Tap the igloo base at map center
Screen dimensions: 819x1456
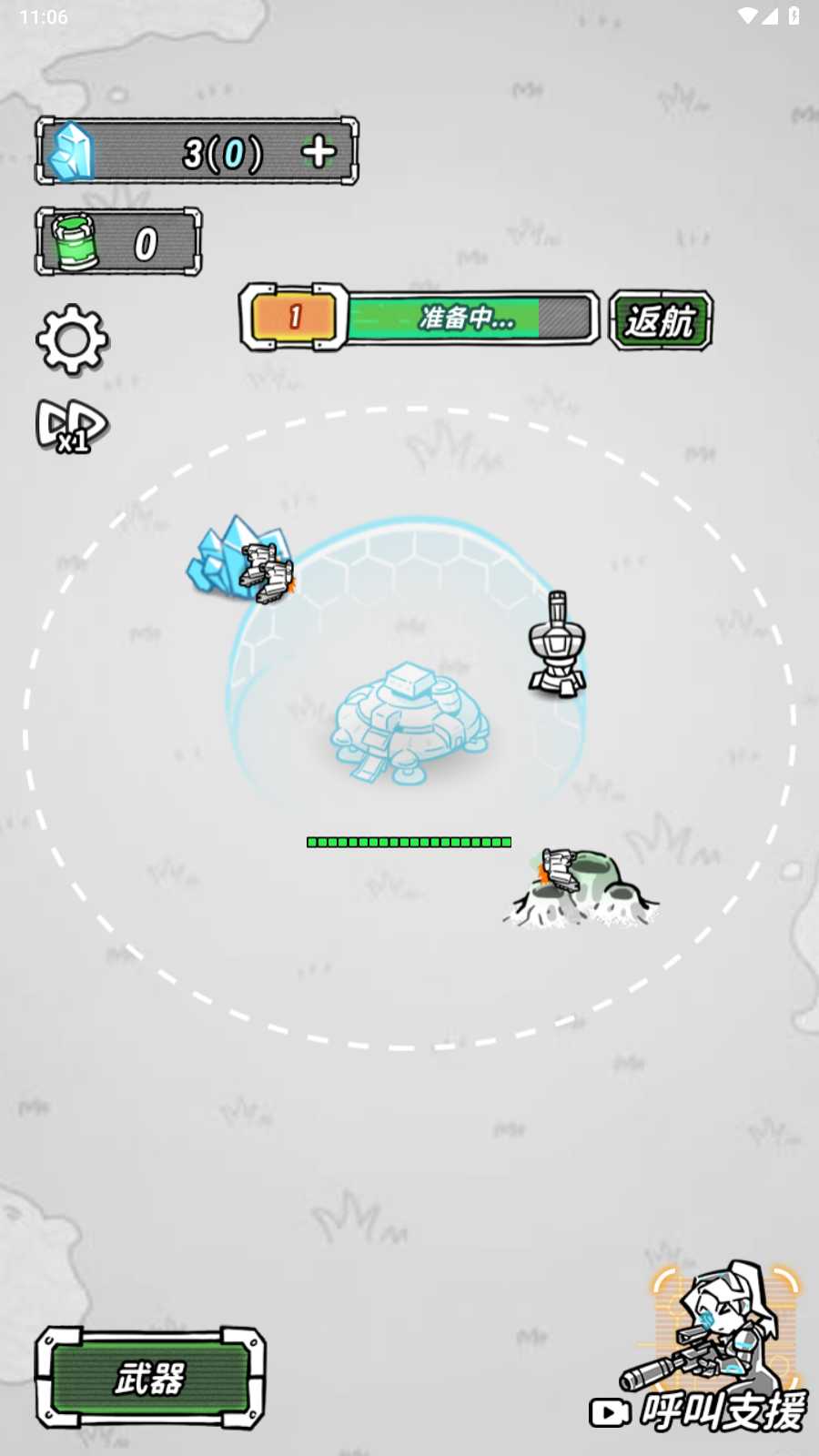pyautogui.click(x=408, y=723)
